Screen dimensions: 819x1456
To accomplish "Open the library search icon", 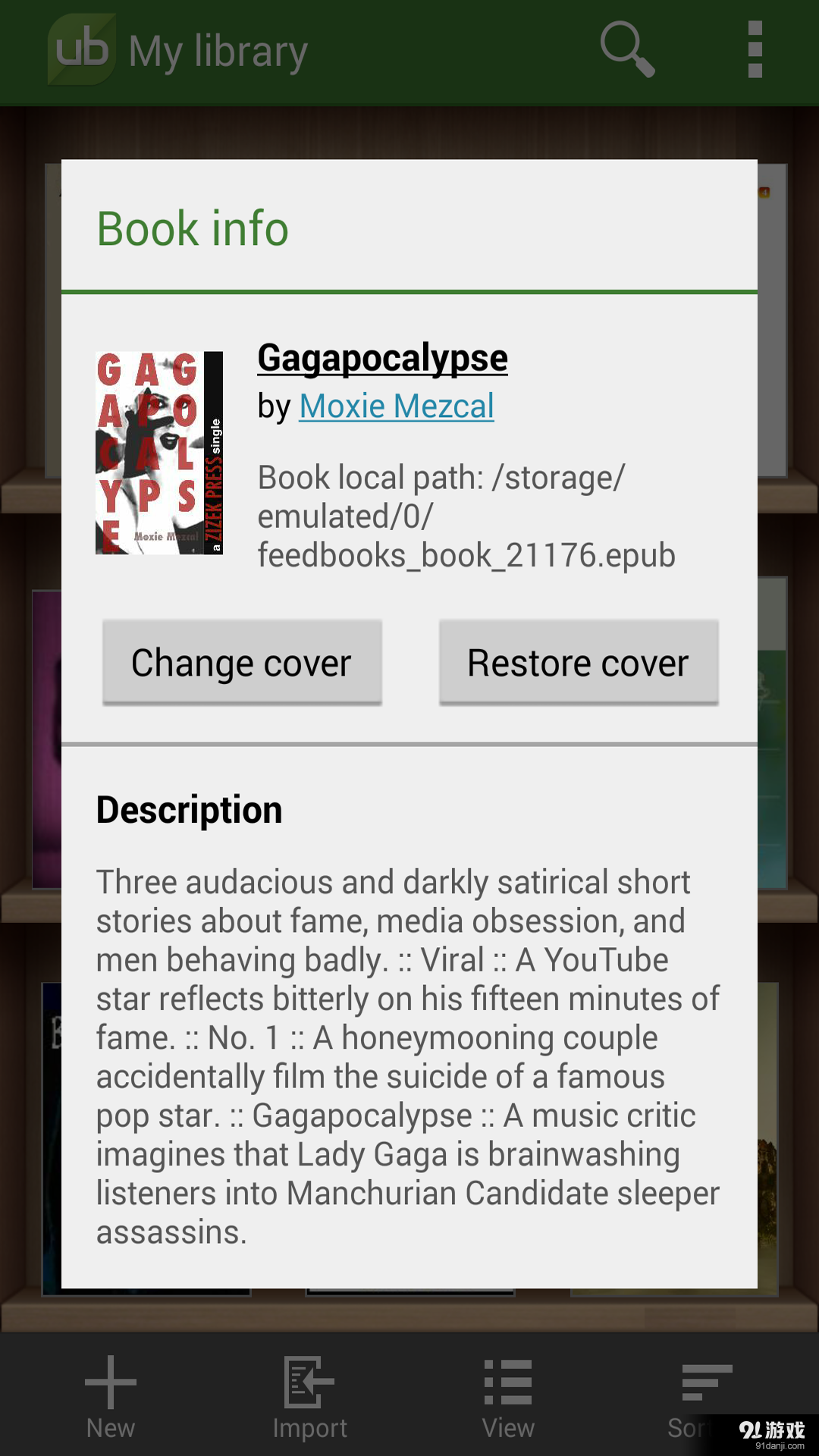I will pyautogui.click(x=626, y=50).
